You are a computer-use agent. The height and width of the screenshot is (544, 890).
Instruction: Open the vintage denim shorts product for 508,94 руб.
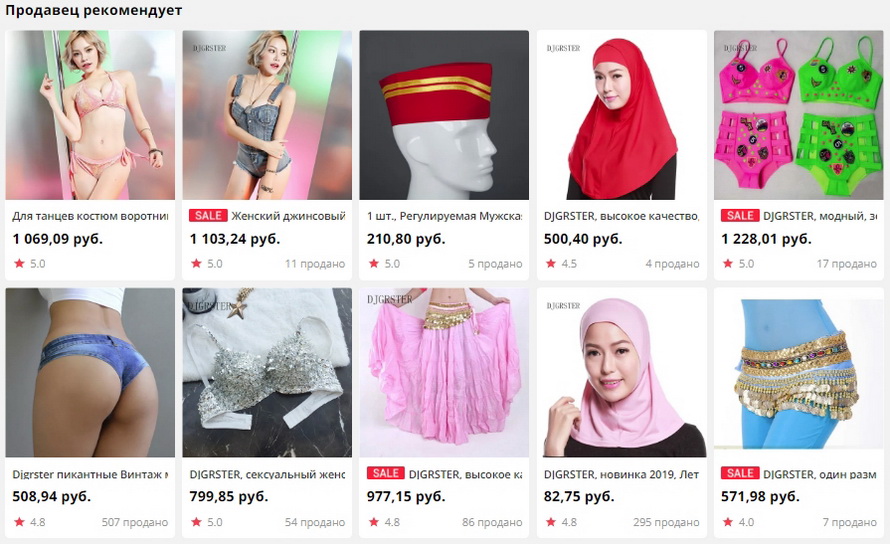click(90, 373)
